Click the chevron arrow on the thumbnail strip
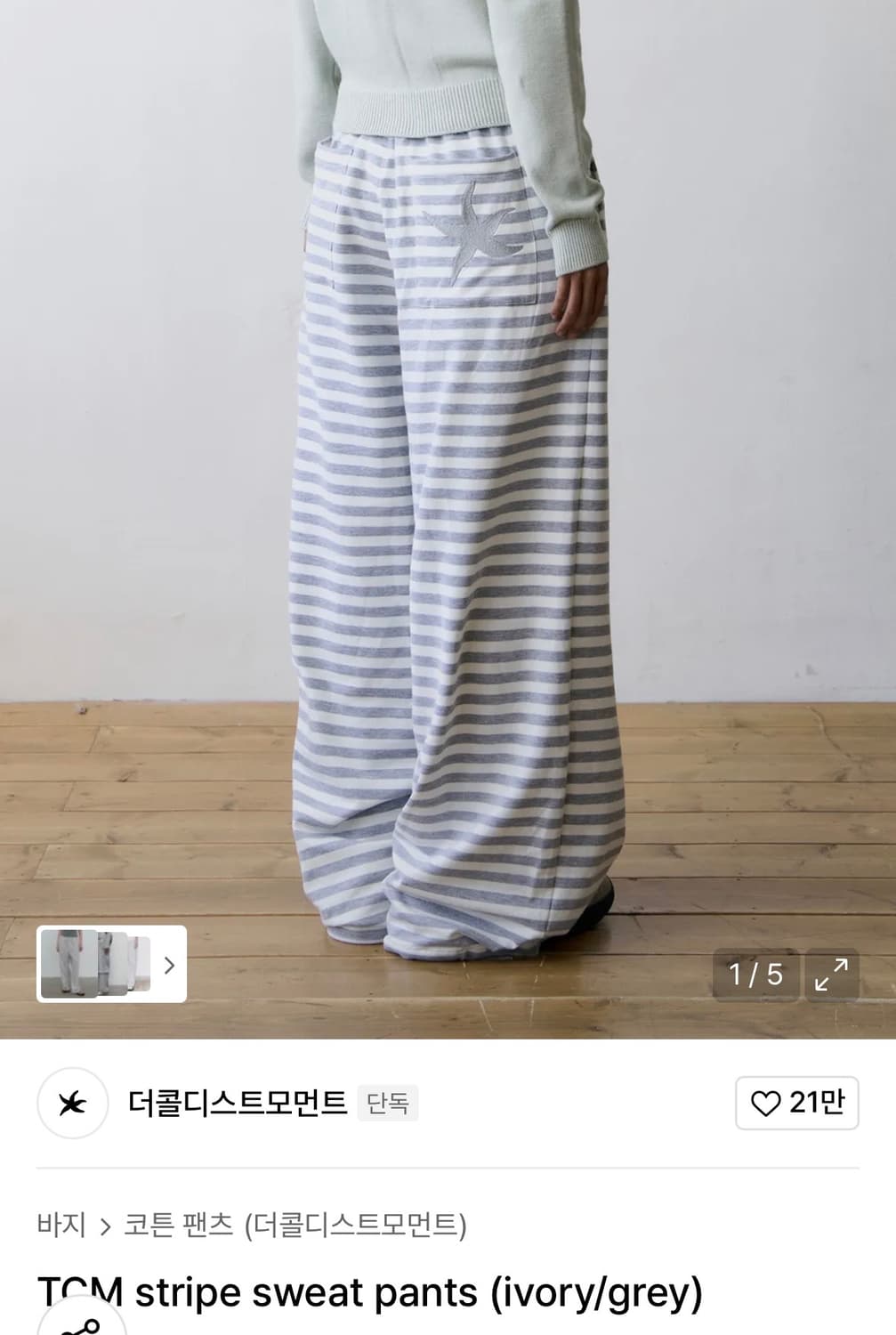The width and height of the screenshot is (896, 1335). pos(169,966)
